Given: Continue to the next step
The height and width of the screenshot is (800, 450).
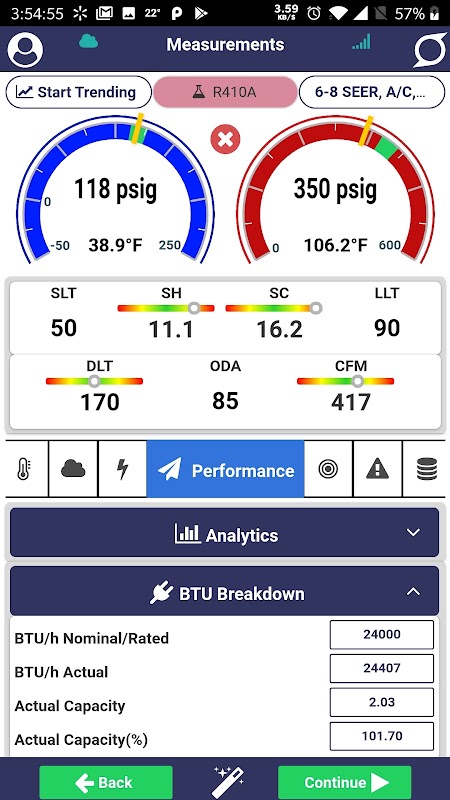Looking at the screenshot, I should [344, 782].
